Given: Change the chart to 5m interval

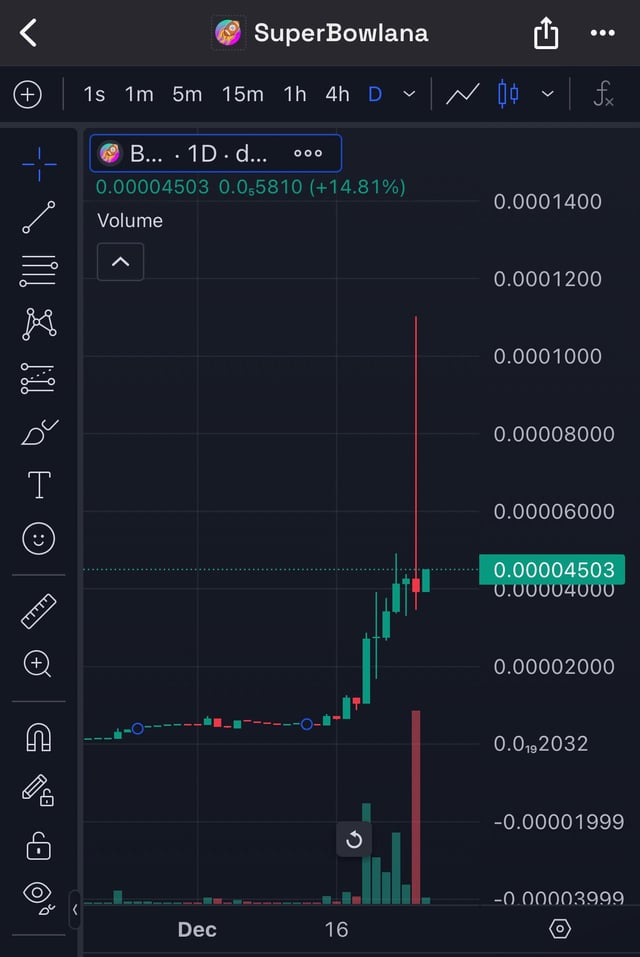Looking at the screenshot, I should click(x=187, y=95).
